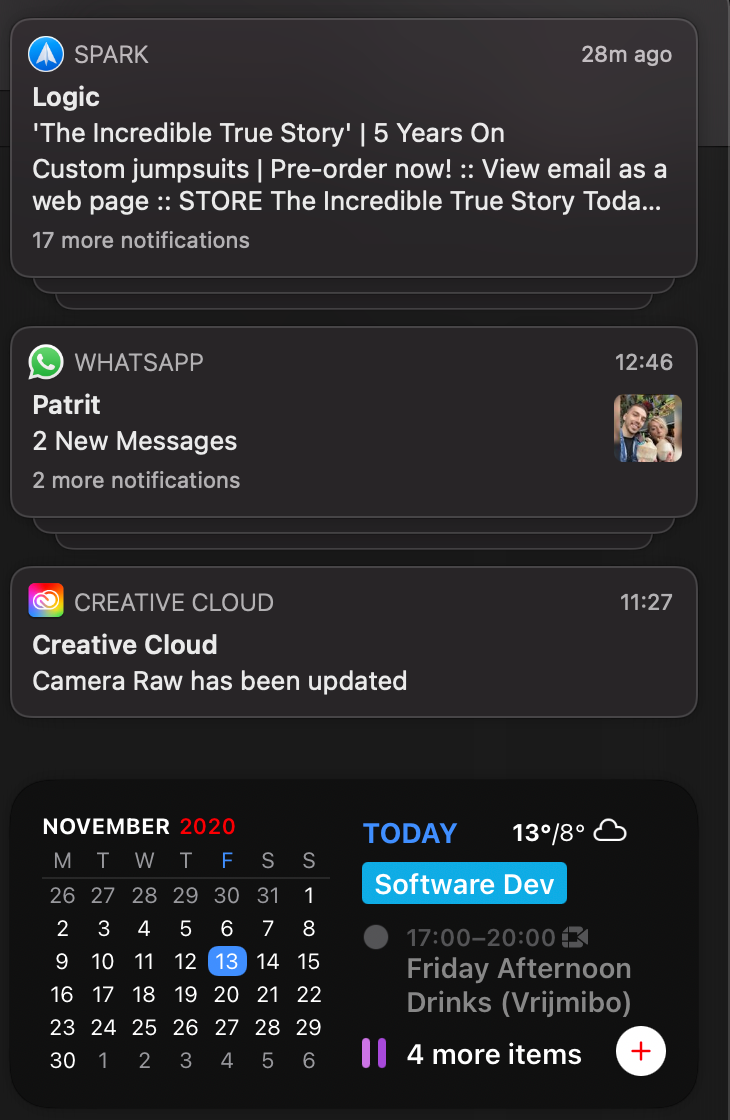Open the Software Dev event
The image size is (730, 1120).
click(464, 884)
